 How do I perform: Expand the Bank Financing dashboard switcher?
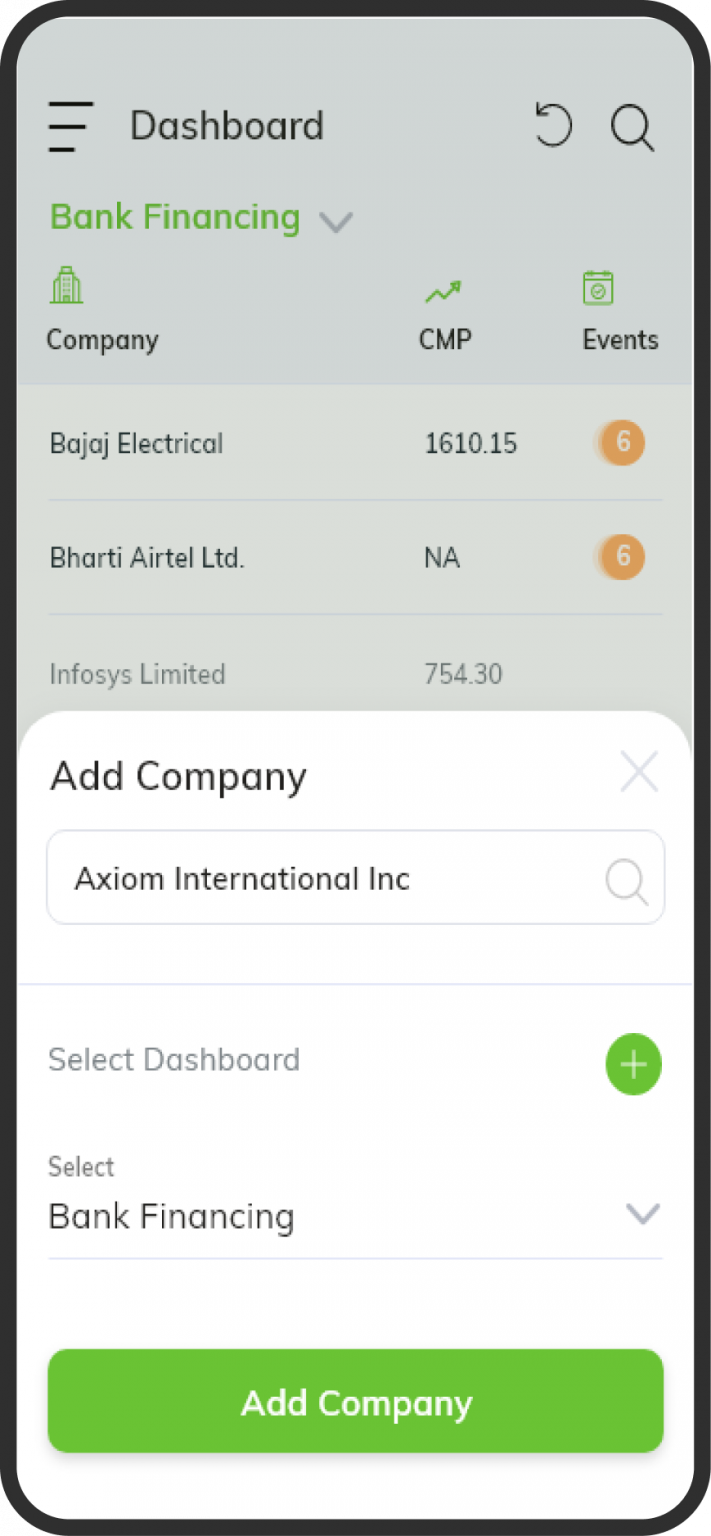coord(201,218)
